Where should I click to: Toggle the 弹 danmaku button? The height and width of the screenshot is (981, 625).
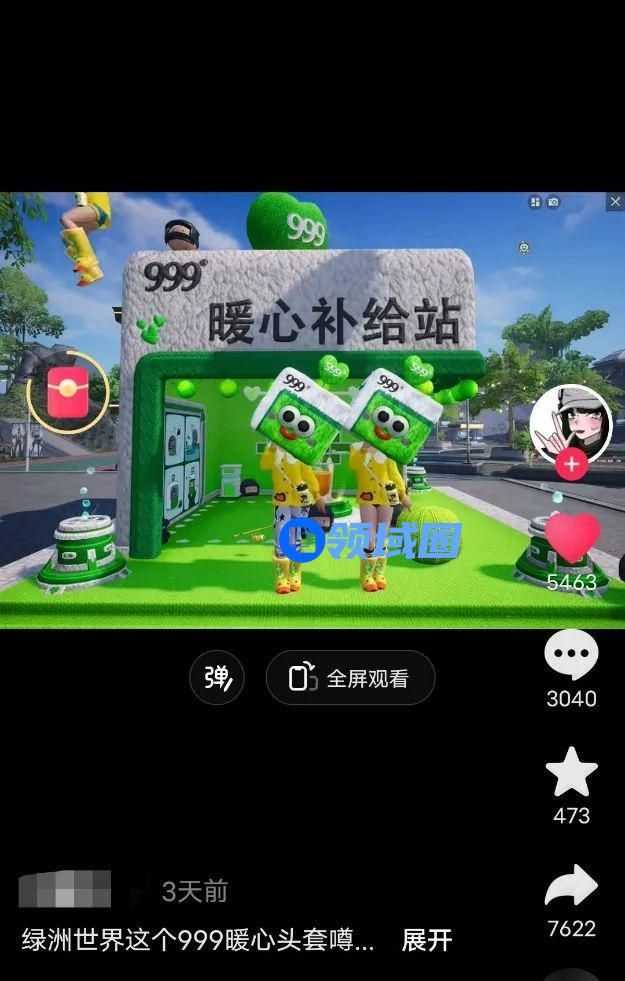[217, 678]
